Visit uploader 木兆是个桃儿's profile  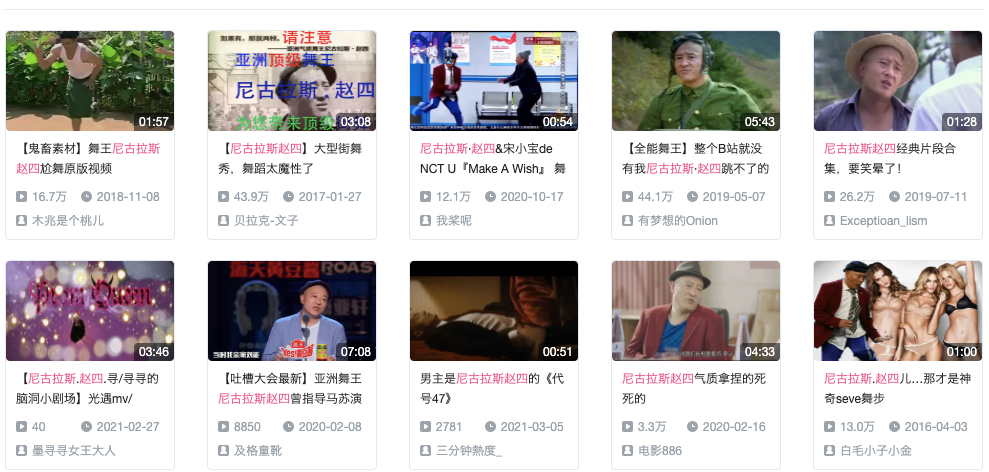tap(67, 220)
